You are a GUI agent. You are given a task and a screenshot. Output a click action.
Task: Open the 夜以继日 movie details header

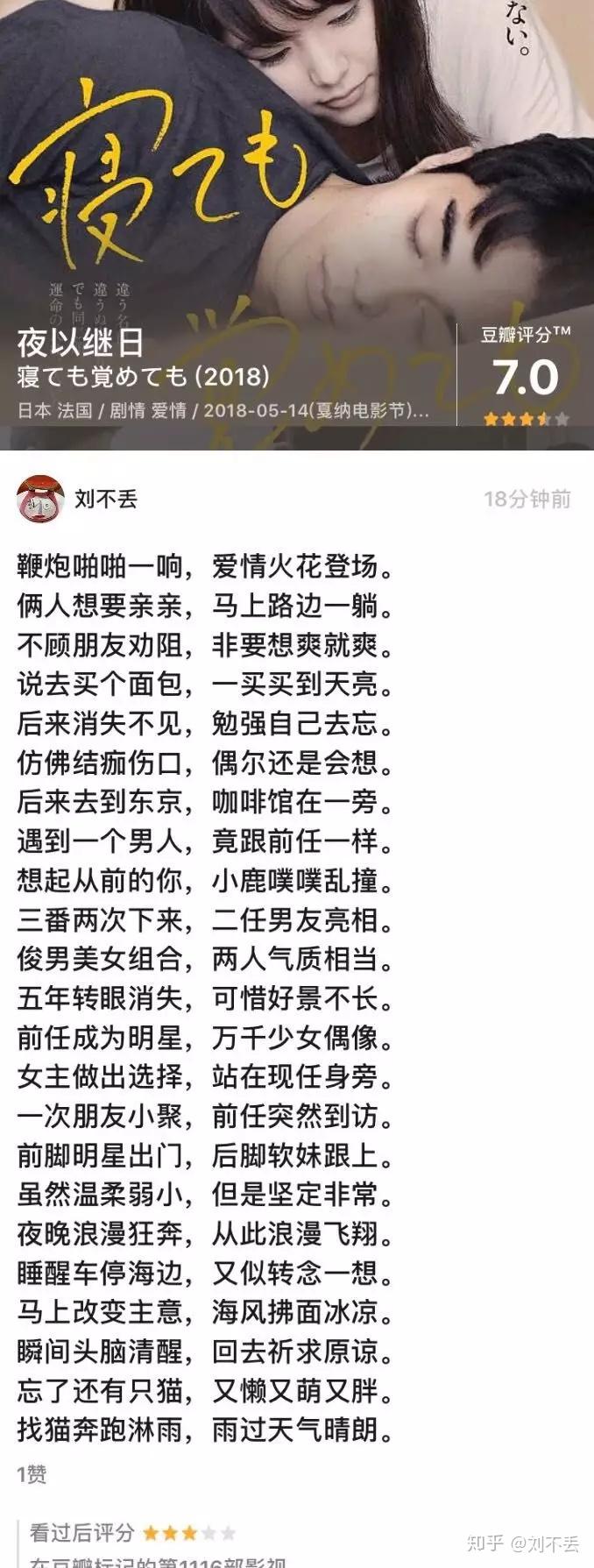tap(81, 343)
